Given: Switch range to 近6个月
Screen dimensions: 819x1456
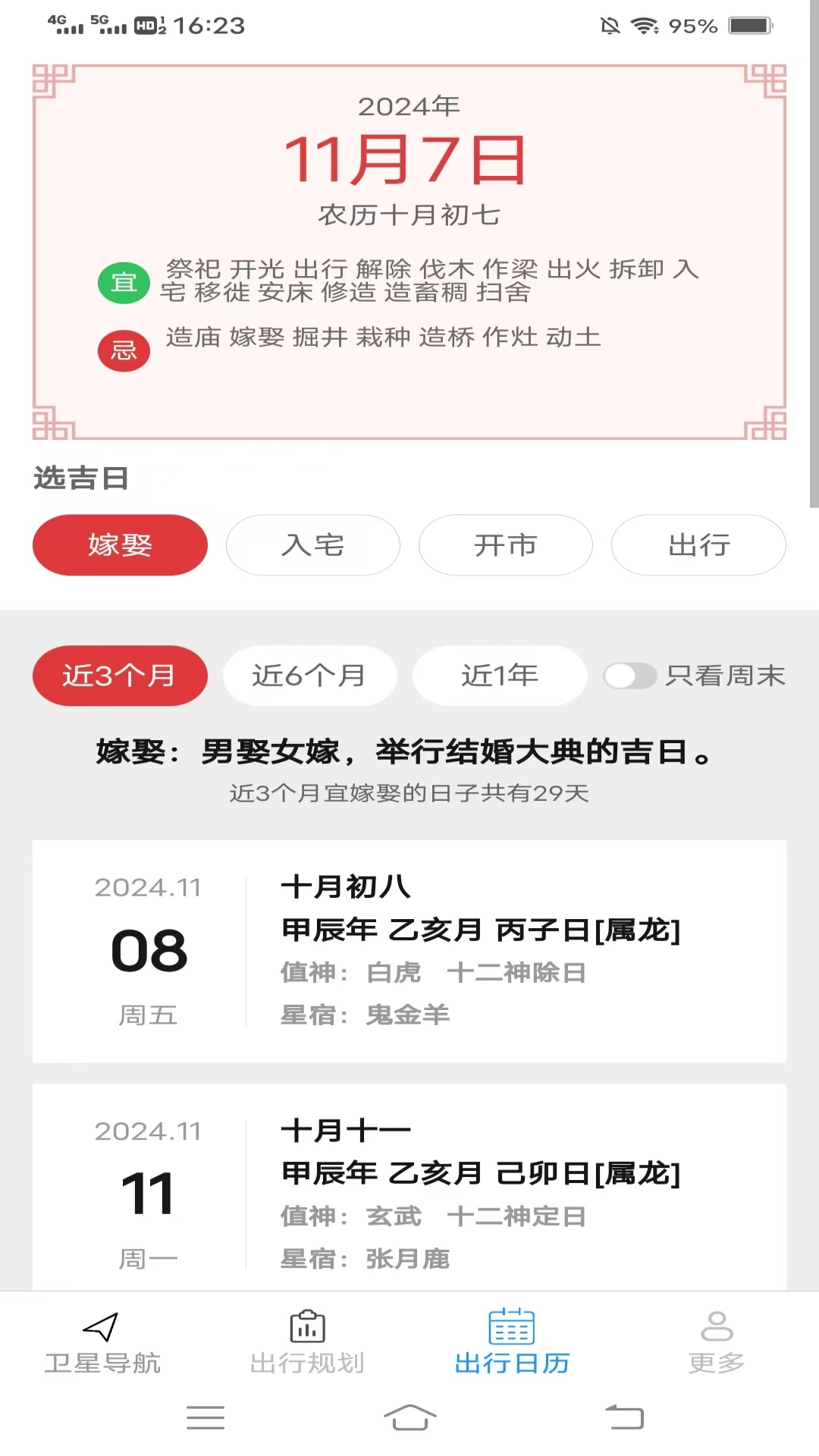Looking at the screenshot, I should (x=309, y=675).
